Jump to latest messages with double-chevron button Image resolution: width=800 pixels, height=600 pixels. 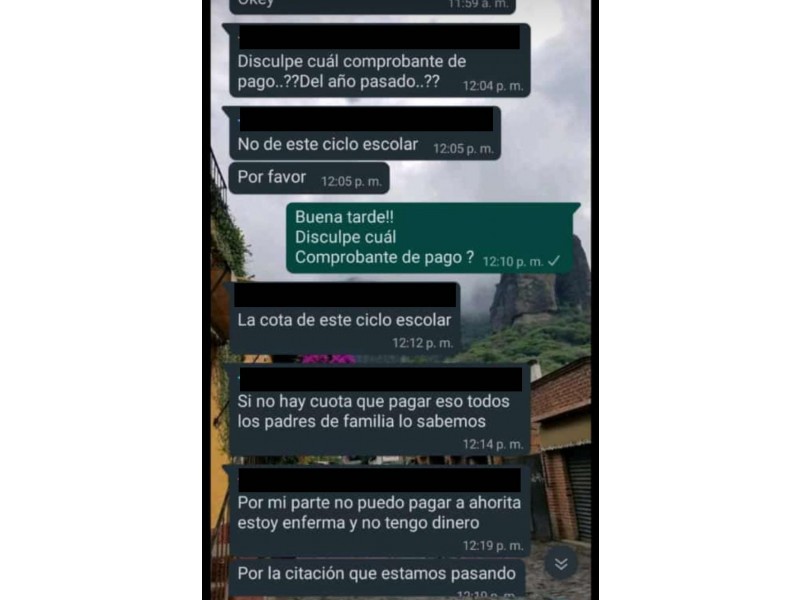pos(561,564)
